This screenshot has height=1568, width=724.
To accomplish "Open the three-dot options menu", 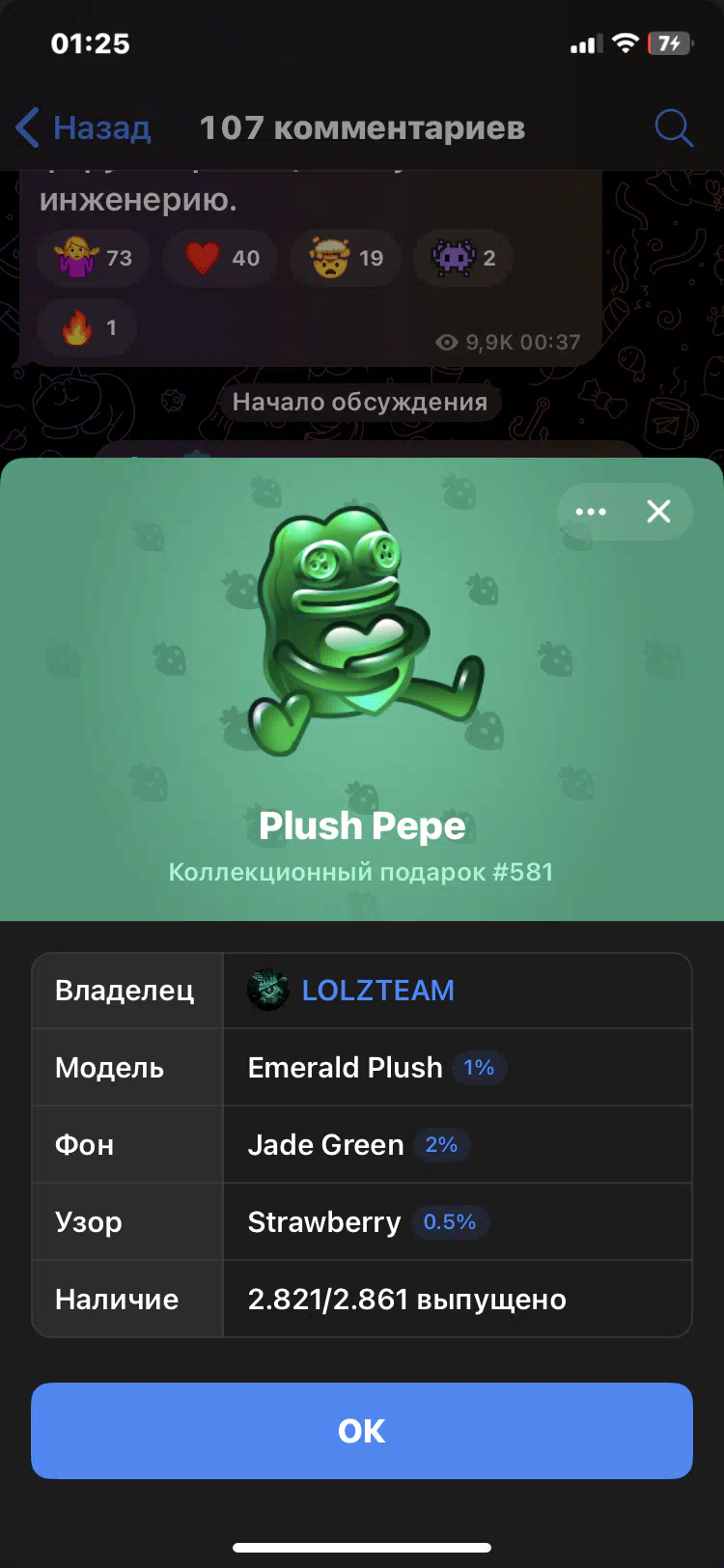I will coord(591,511).
